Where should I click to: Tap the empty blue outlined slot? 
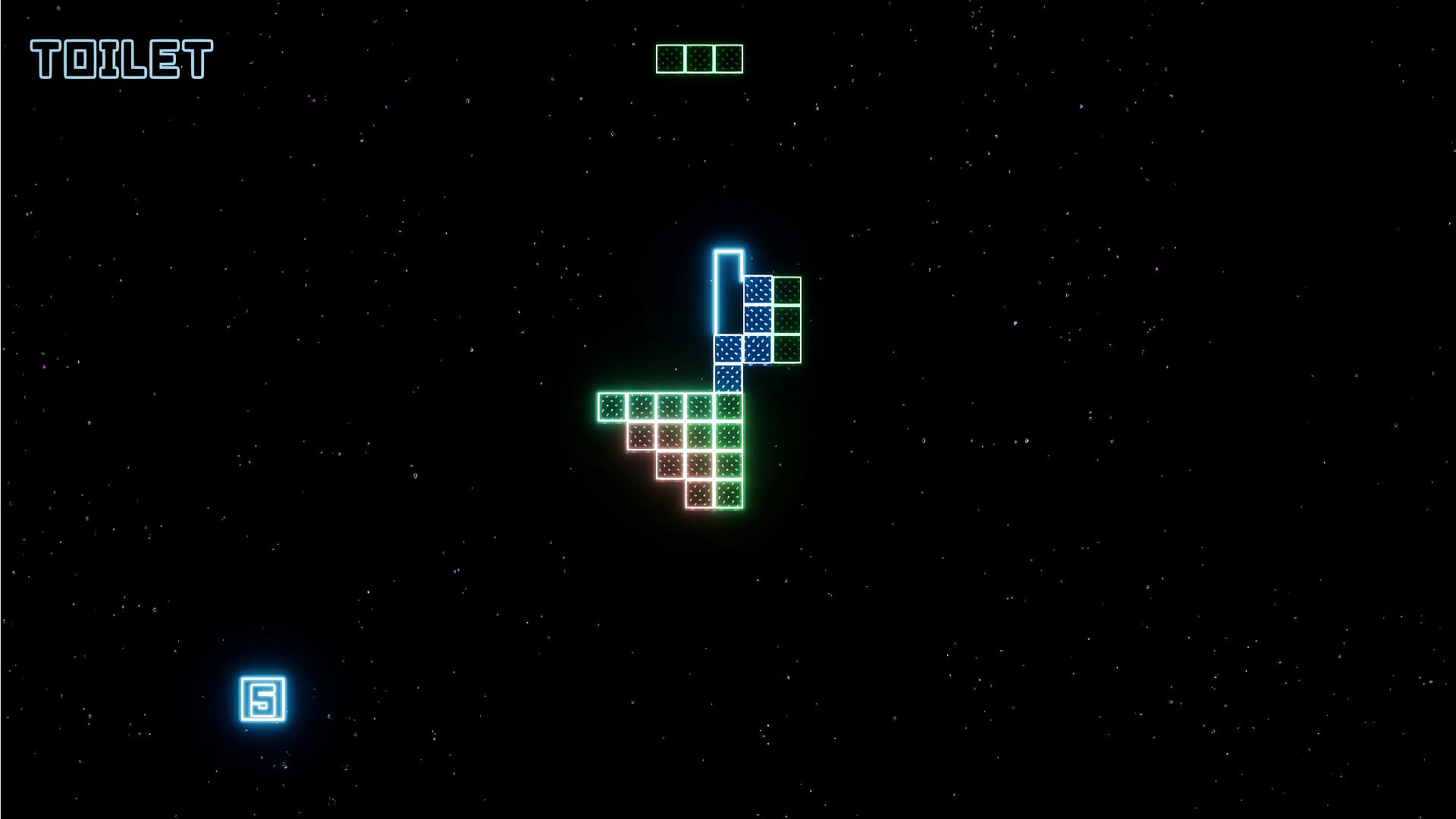pyautogui.click(x=727, y=292)
